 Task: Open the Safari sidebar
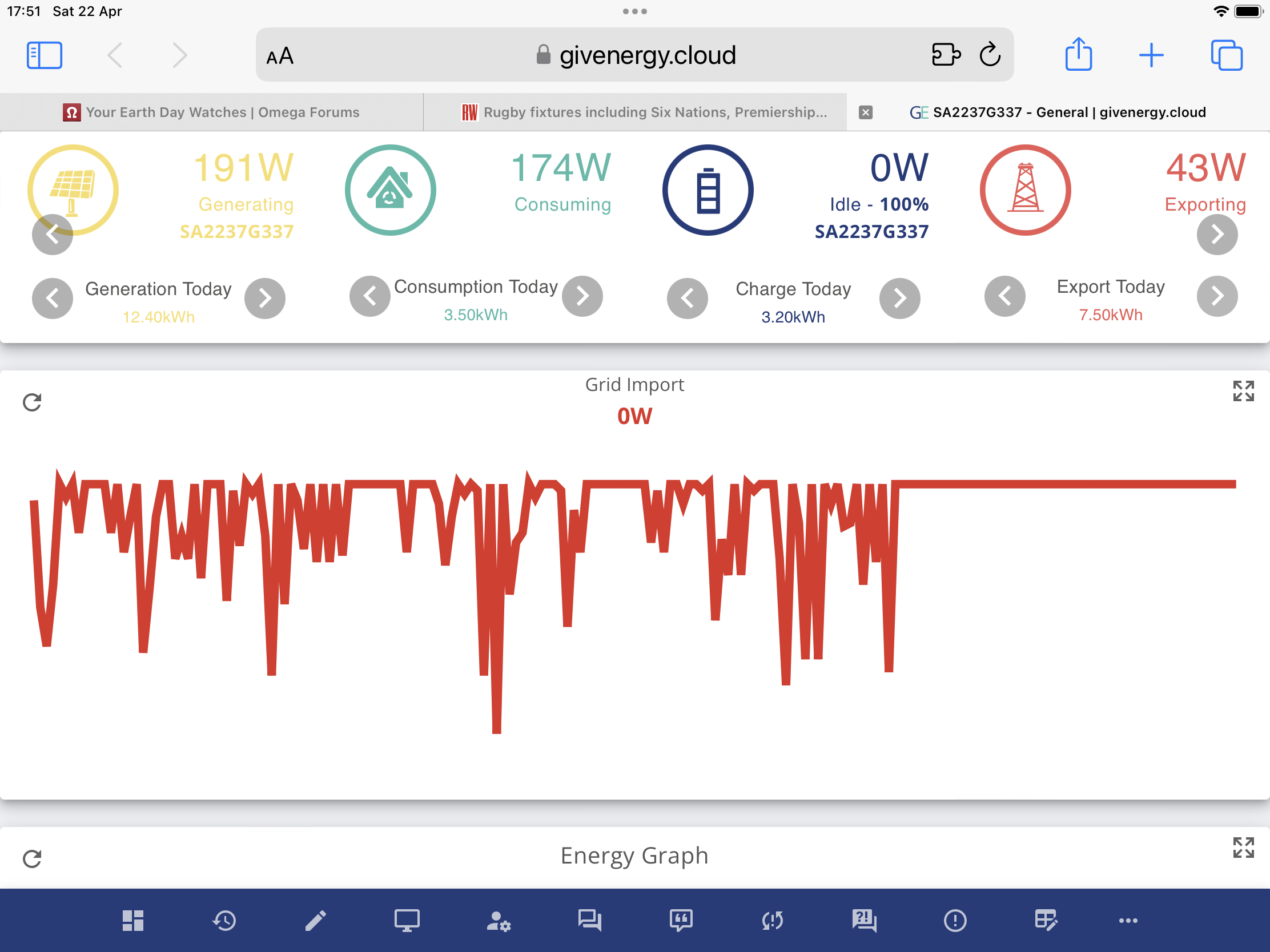tap(44, 56)
